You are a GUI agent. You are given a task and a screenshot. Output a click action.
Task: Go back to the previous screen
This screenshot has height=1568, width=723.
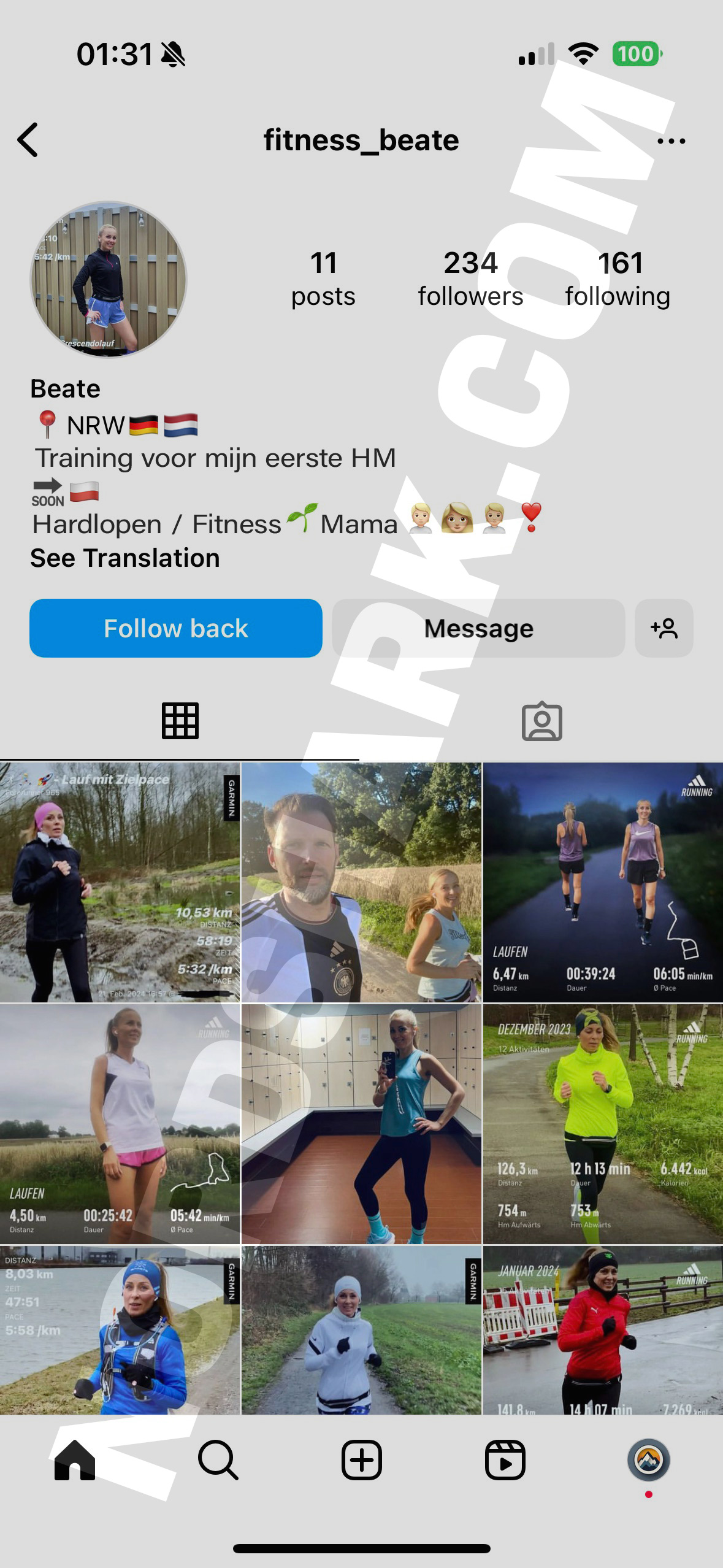(x=28, y=140)
